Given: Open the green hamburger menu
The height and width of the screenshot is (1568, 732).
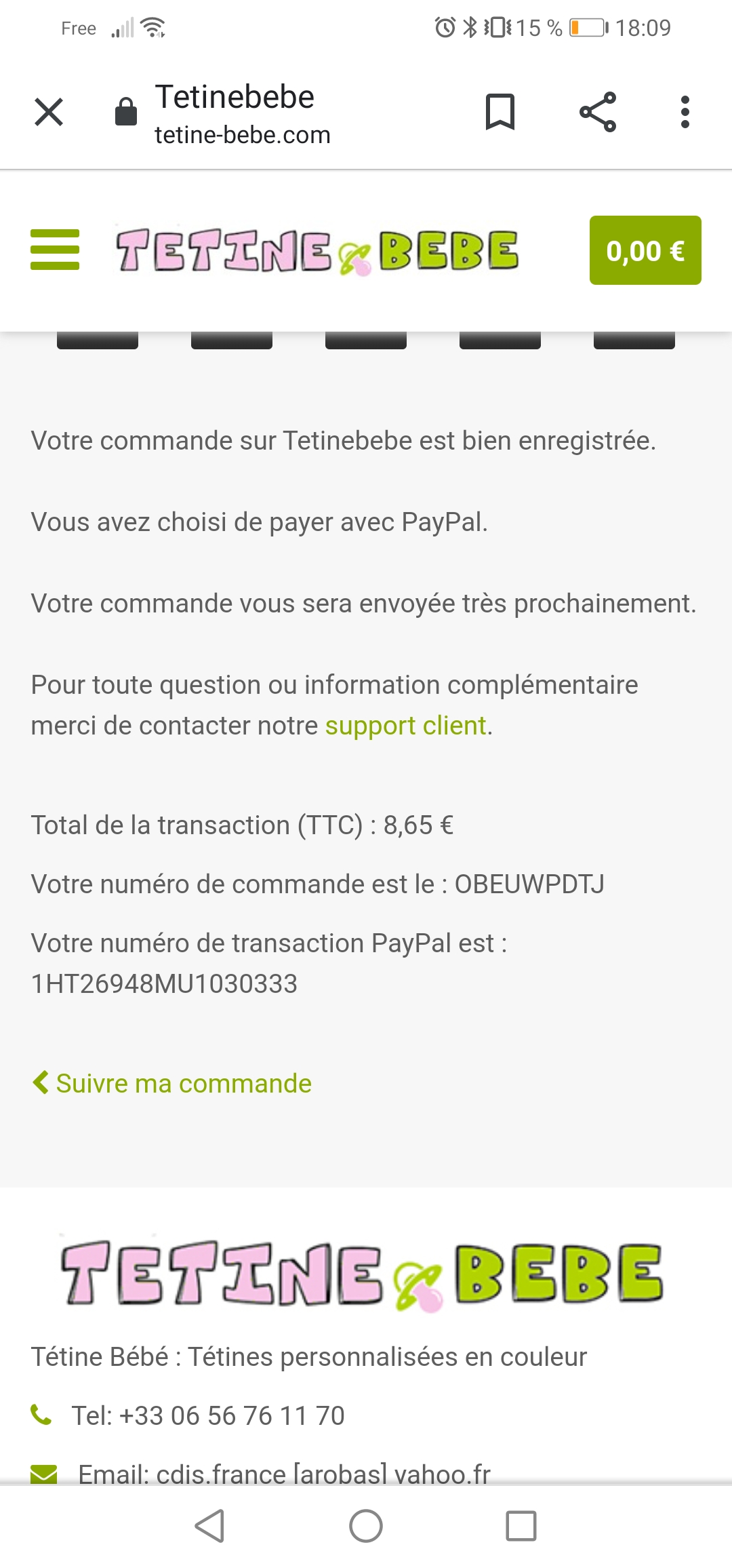Looking at the screenshot, I should pyautogui.click(x=55, y=250).
